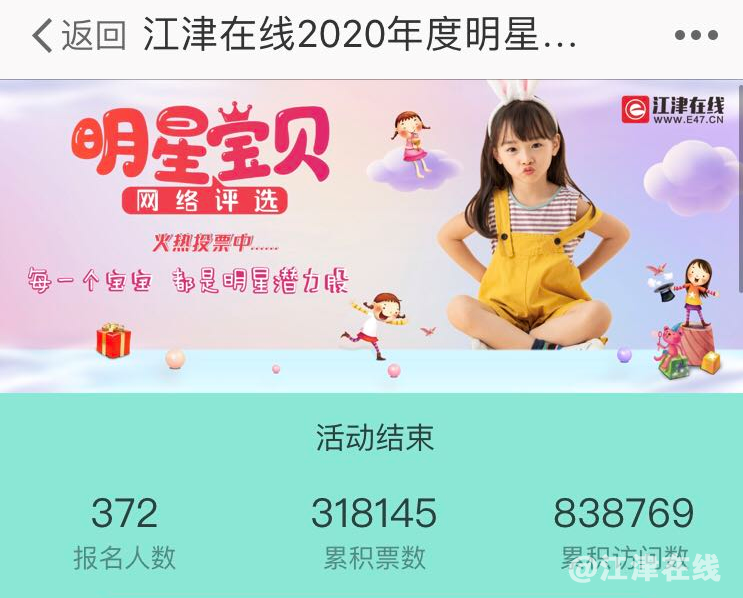Open the 明星宝贝 voting banner
The height and width of the screenshot is (598, 743).
(371, 236)
